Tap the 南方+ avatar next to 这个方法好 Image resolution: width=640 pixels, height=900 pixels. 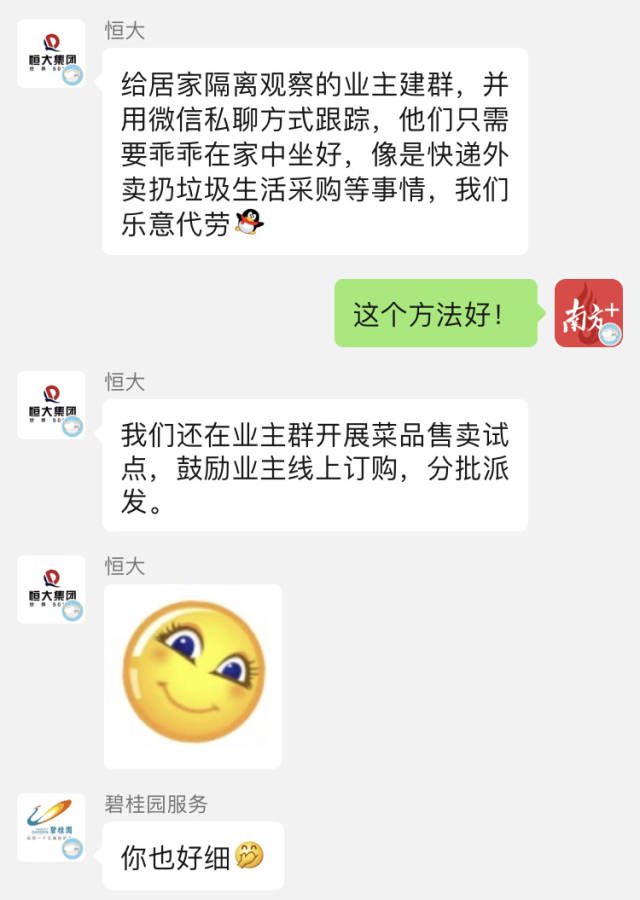pos(588,313)
